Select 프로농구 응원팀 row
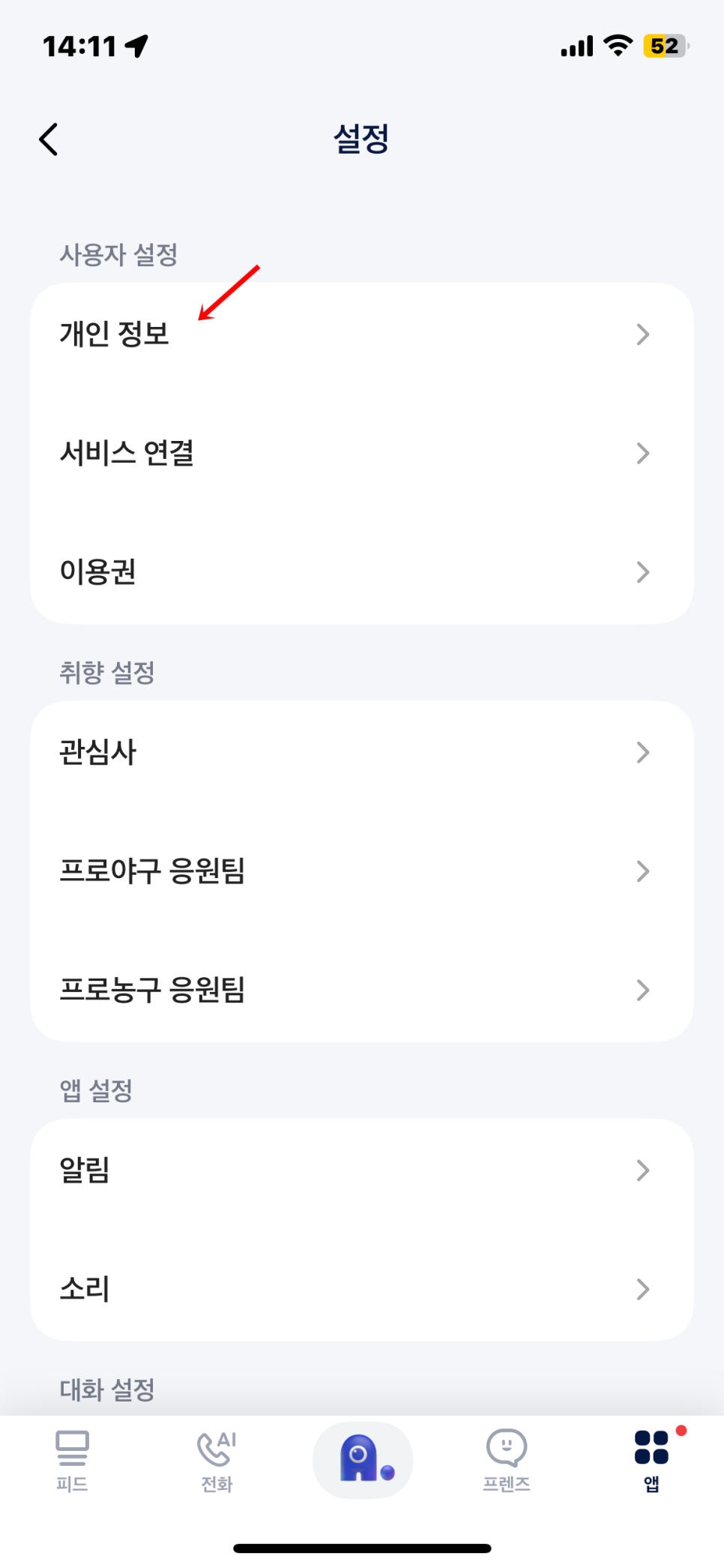 pos(362,990)
